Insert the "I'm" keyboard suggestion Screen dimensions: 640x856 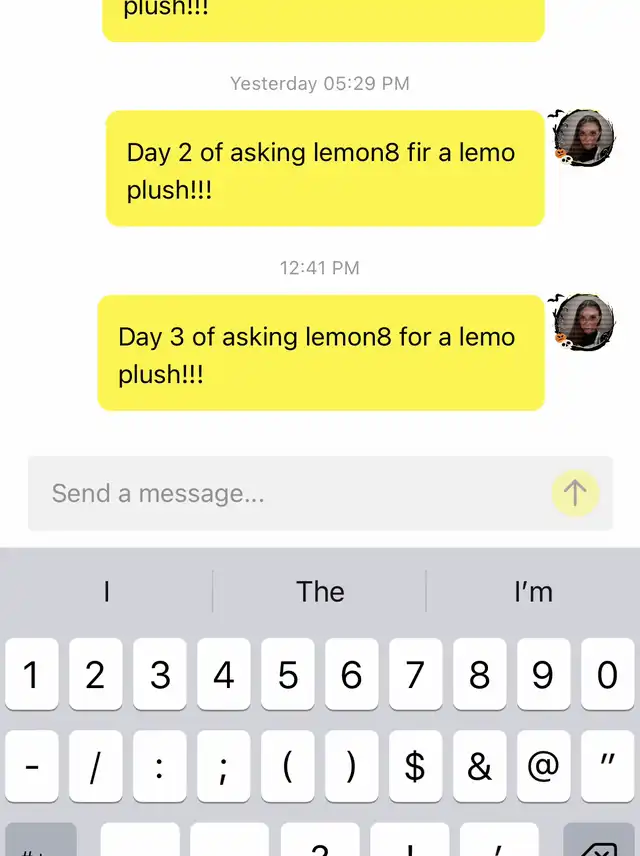click(x=533, y=592)
